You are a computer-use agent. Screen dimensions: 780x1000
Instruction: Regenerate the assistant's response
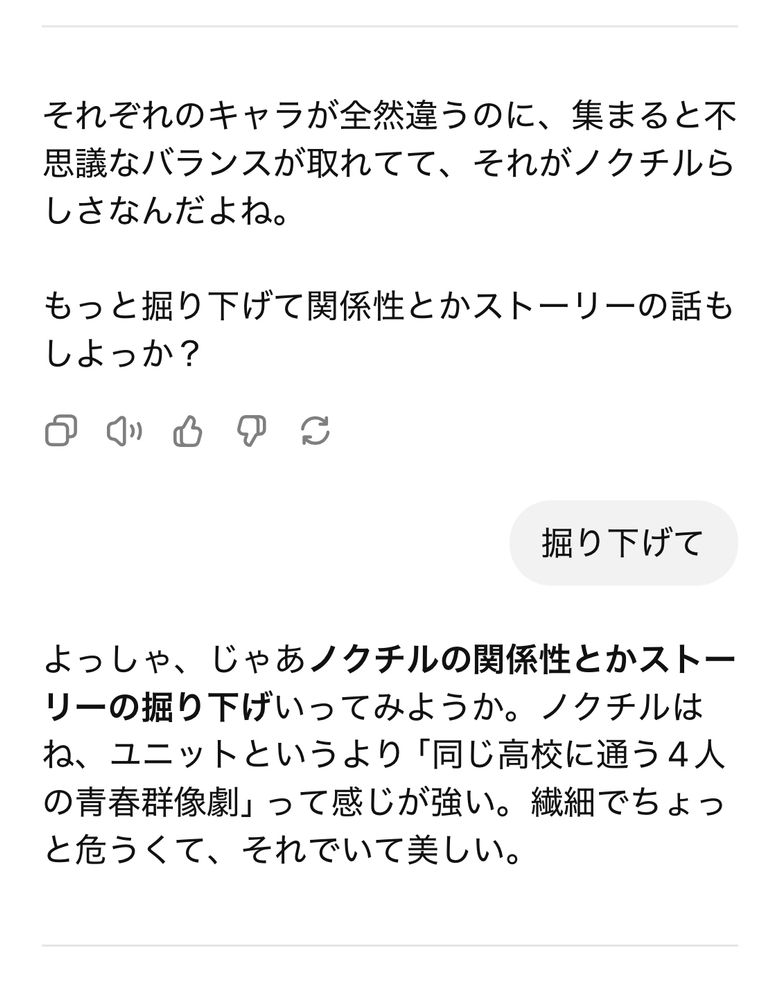(x=315, y=430)
